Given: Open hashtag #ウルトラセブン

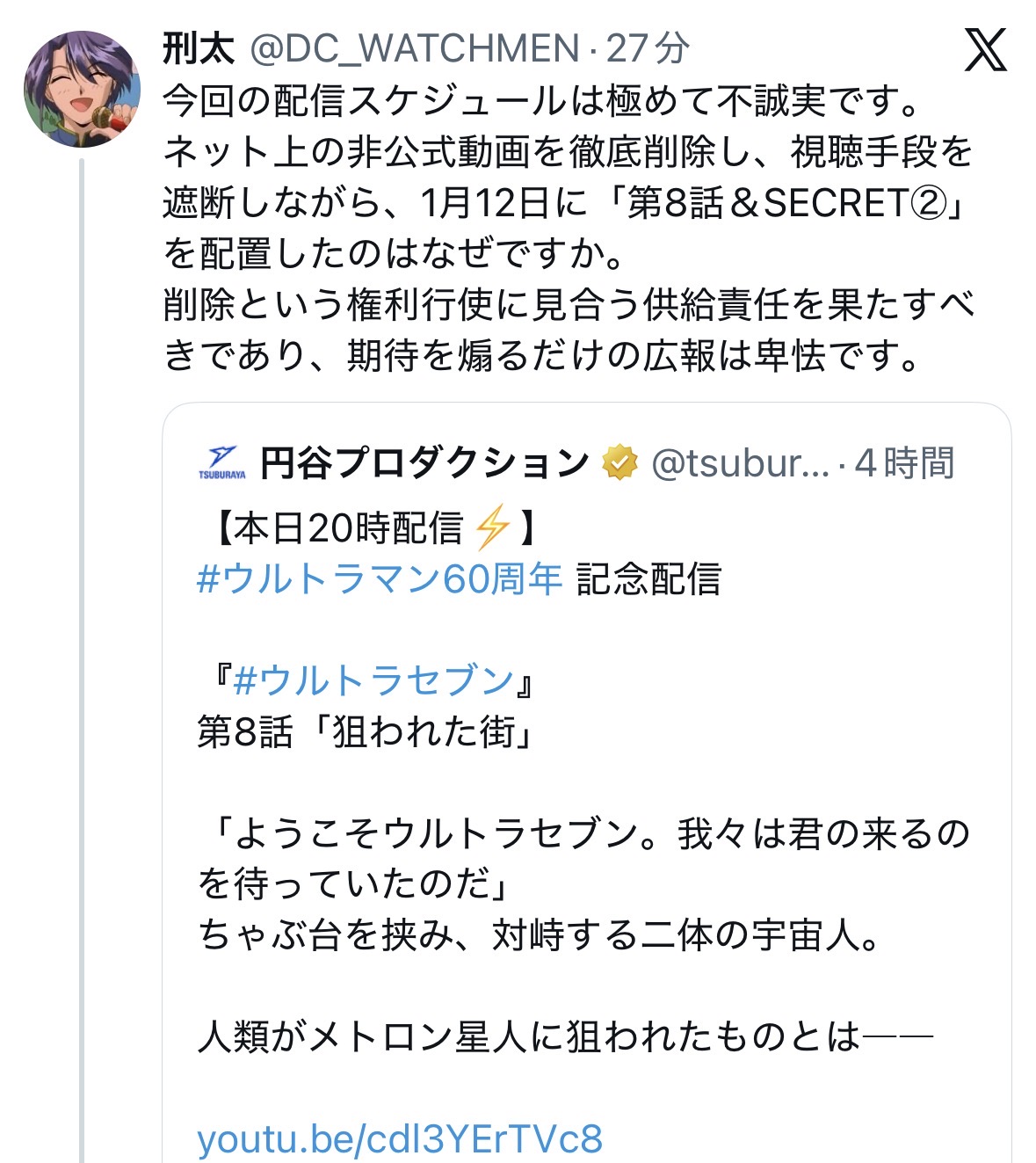Looking at the screenshot, I should (373, 680).
